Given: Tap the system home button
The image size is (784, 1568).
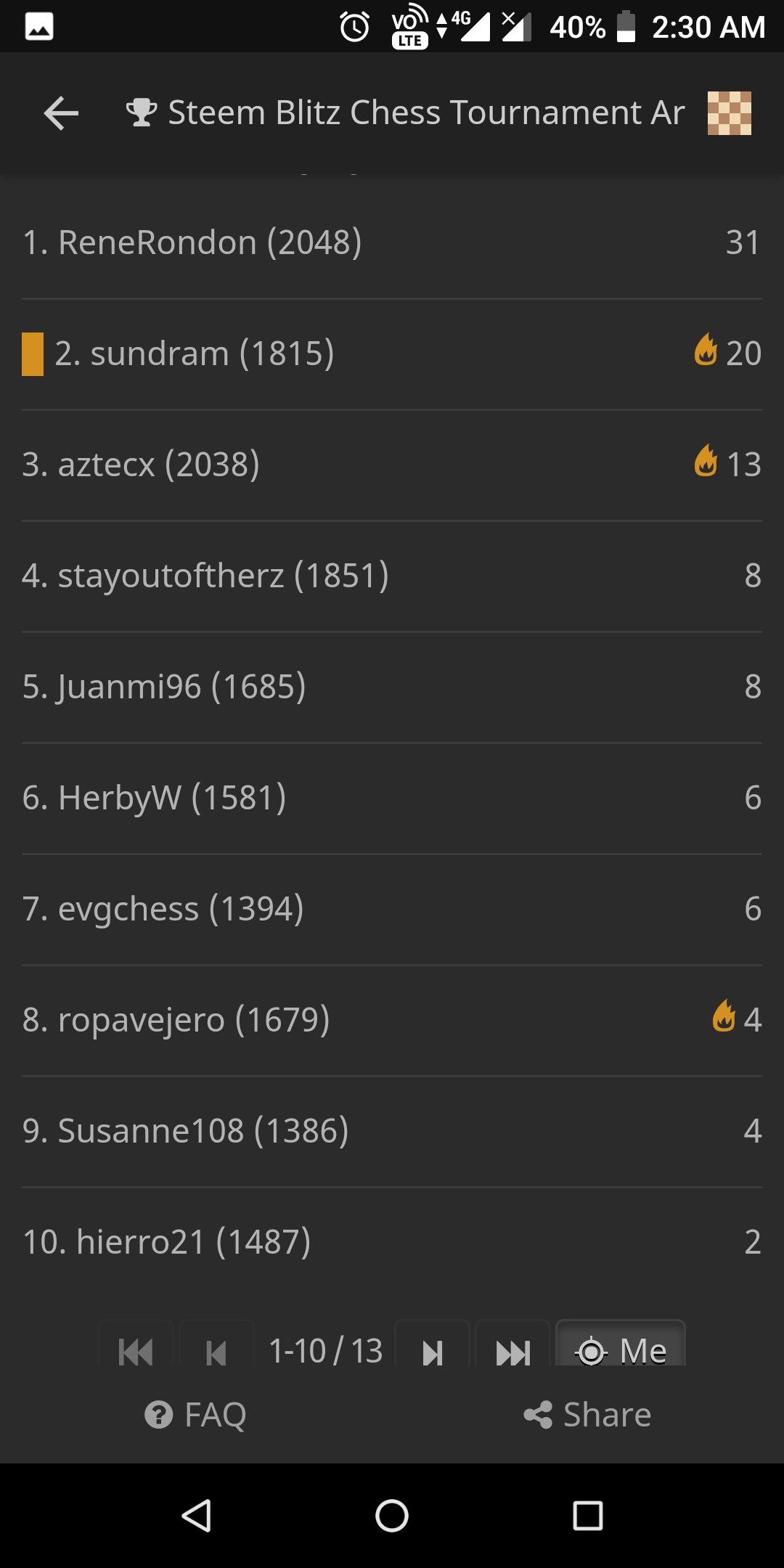Looking at the screenshot, I should [x=392, y=1516].
